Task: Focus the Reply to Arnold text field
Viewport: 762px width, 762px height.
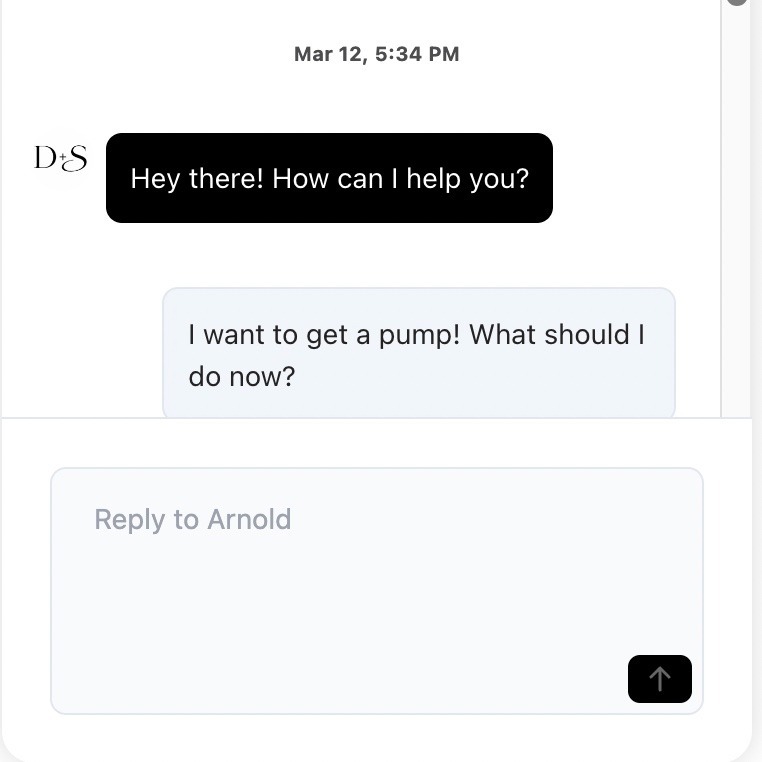Action: click(x=340, y=560)
